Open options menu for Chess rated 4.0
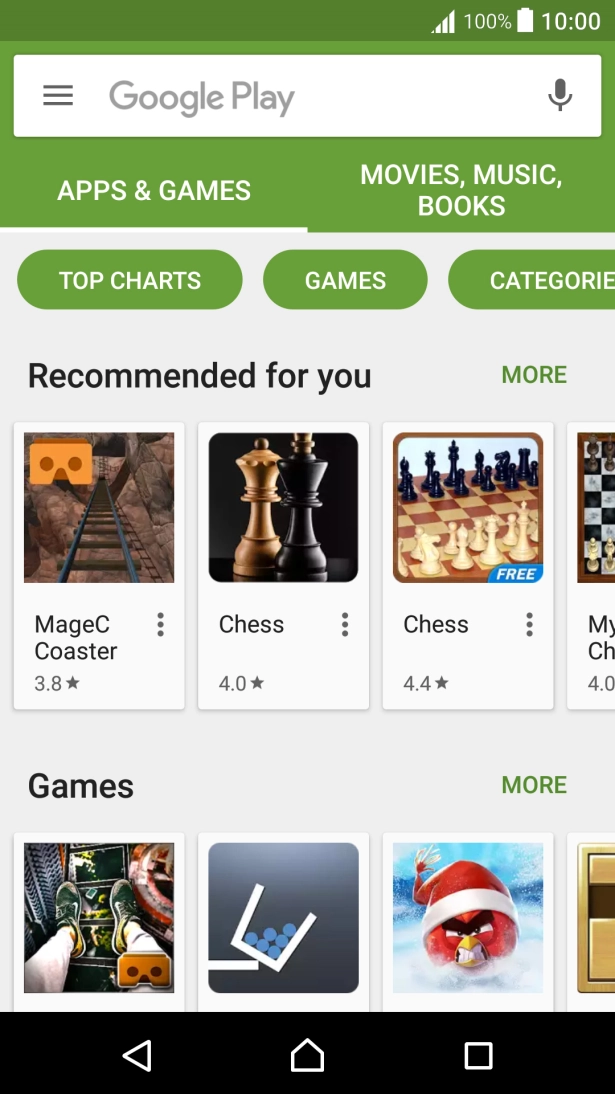This screenshot has height=1094, width=615. (x=345, y=625)
